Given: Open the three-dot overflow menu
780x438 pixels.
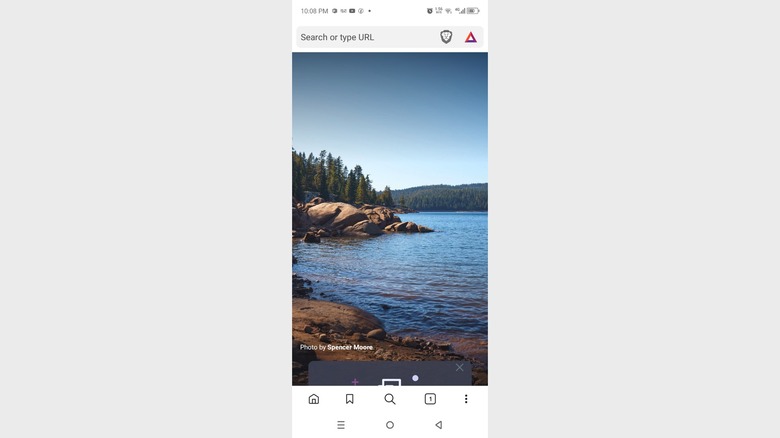Looking at the screenshot, I should tap(466, 399).
